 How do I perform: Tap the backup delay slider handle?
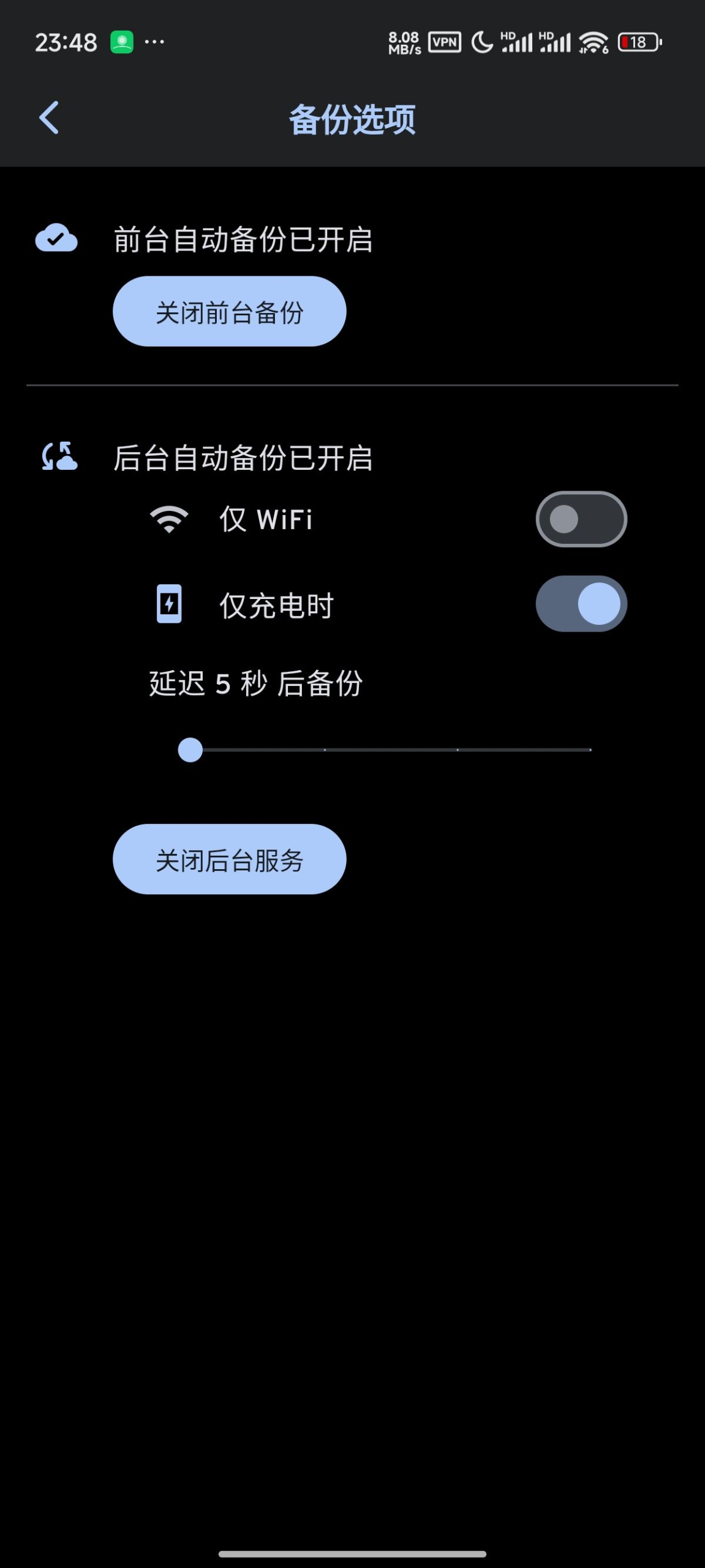pyautogui.click(x=190, y=750)
